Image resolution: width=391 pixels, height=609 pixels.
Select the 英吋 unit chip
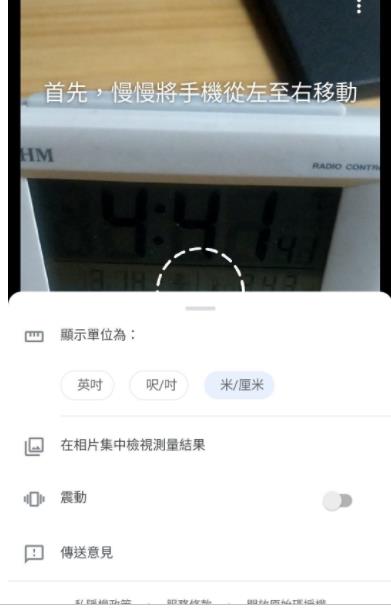(87, 385)
